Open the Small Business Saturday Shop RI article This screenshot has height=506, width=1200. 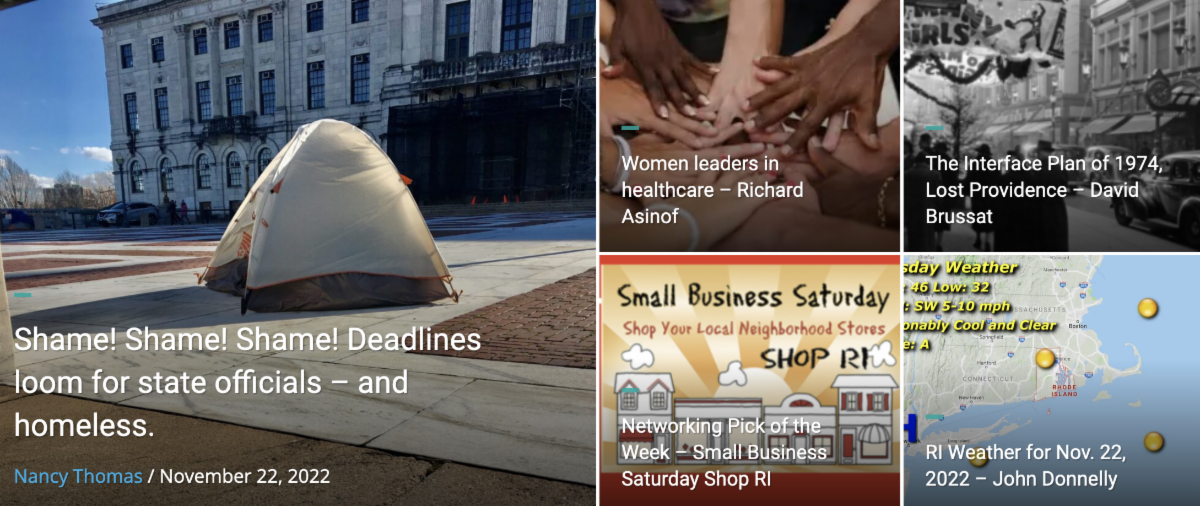pyautogui.click(x=724, y=452)
